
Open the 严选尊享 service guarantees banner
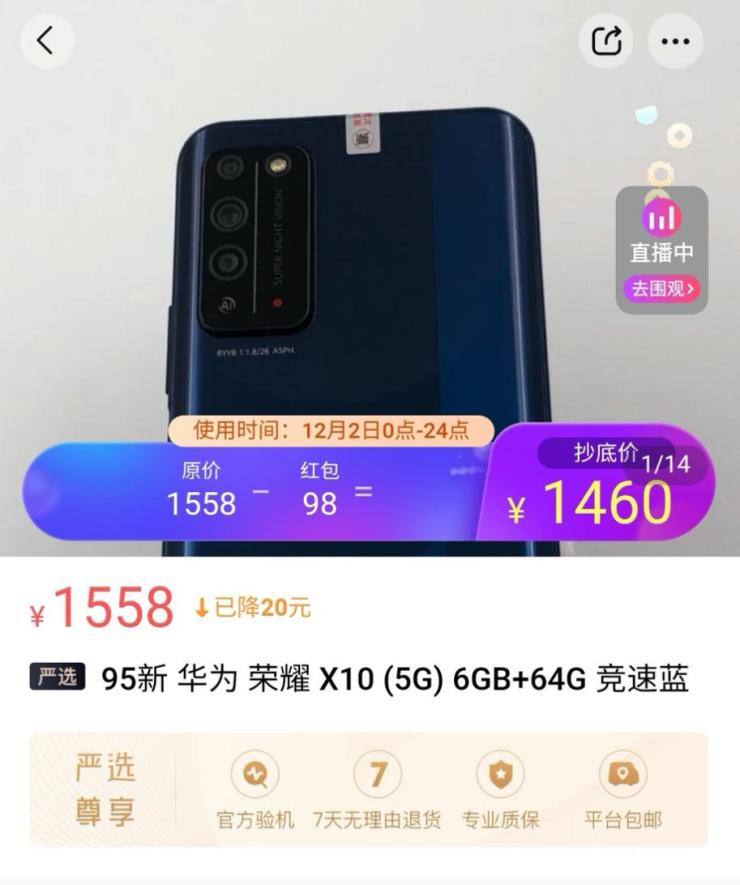coord(368,790)
